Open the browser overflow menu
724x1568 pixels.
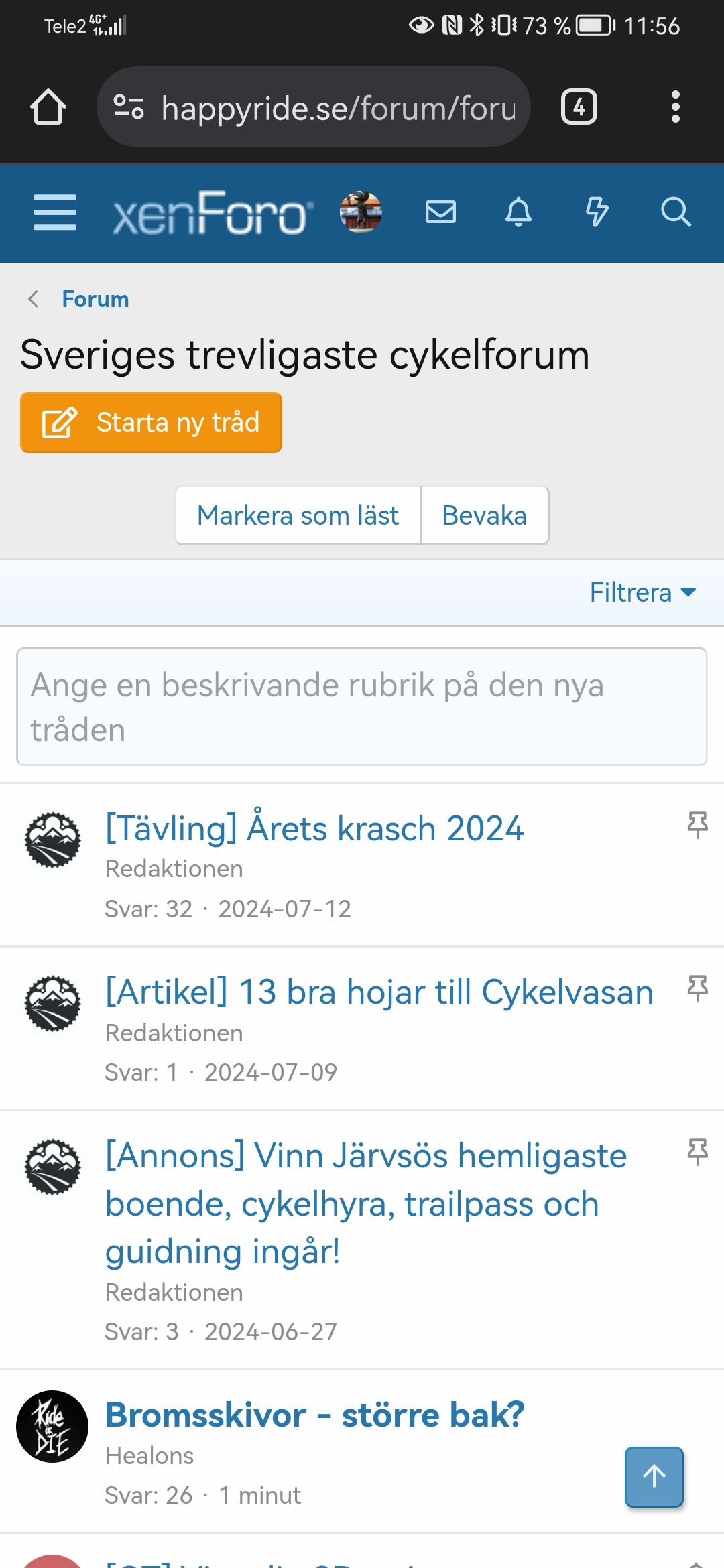click(675, 107)
